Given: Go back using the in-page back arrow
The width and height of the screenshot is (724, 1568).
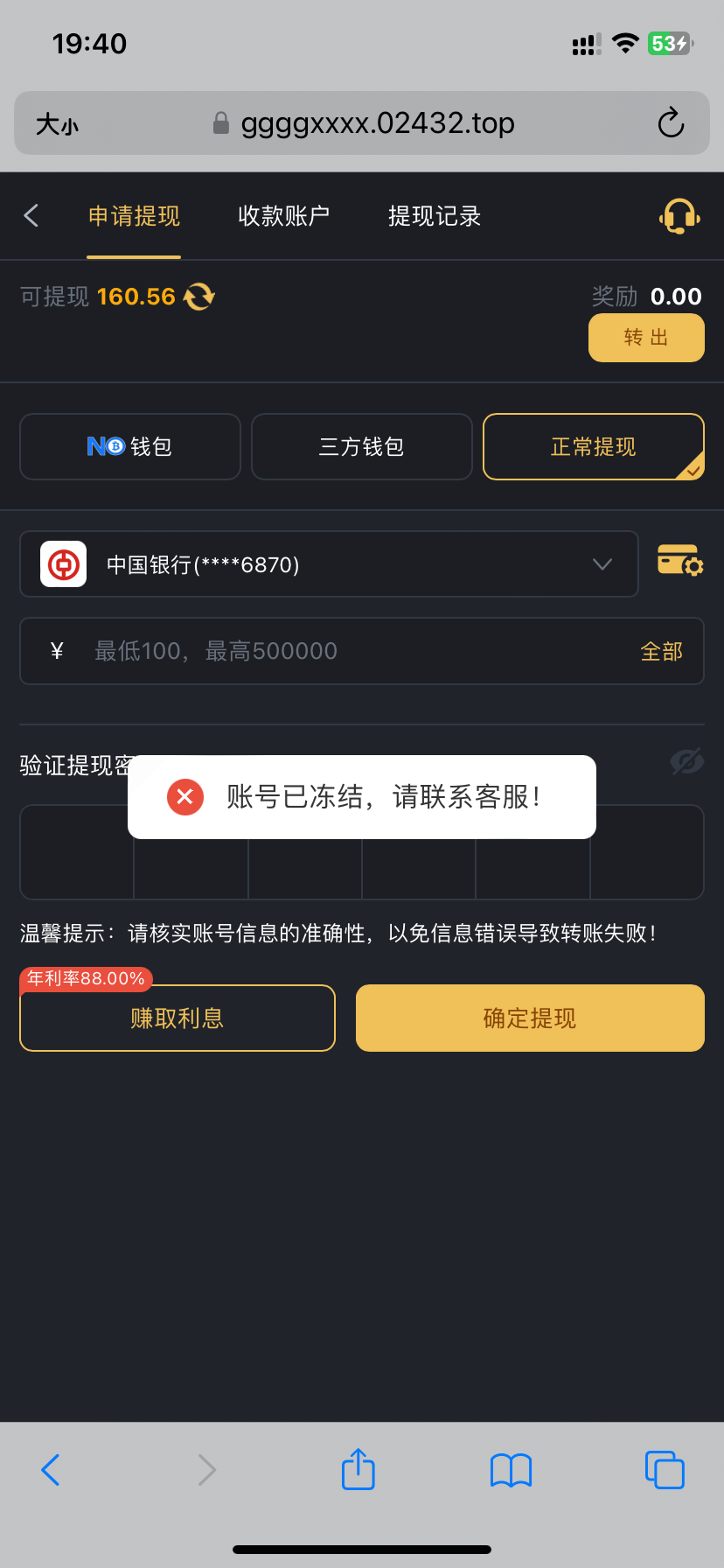Looking at the screenshot, I should pos(31,215).
